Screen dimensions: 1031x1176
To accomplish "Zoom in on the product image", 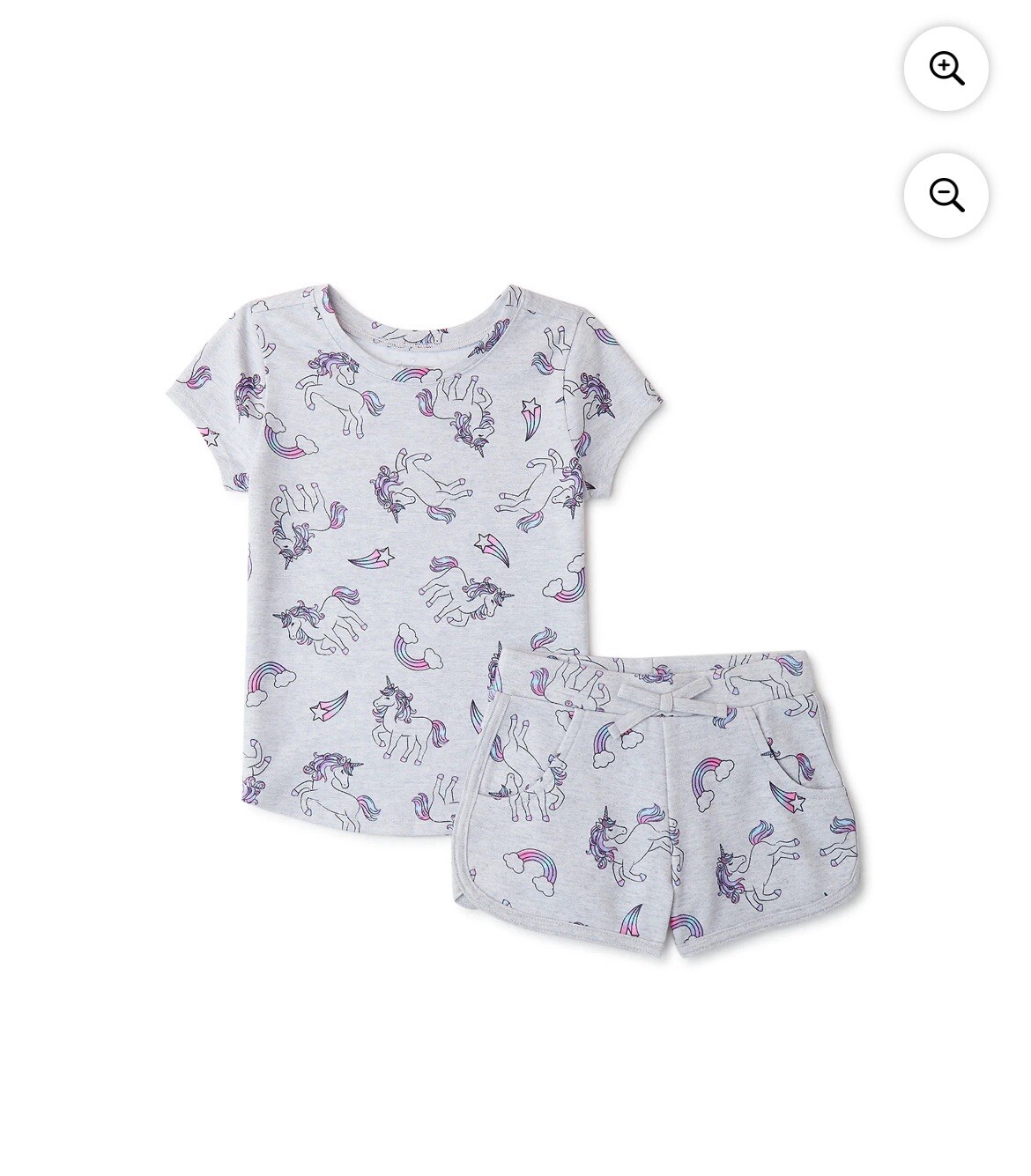I will (946, 69).
